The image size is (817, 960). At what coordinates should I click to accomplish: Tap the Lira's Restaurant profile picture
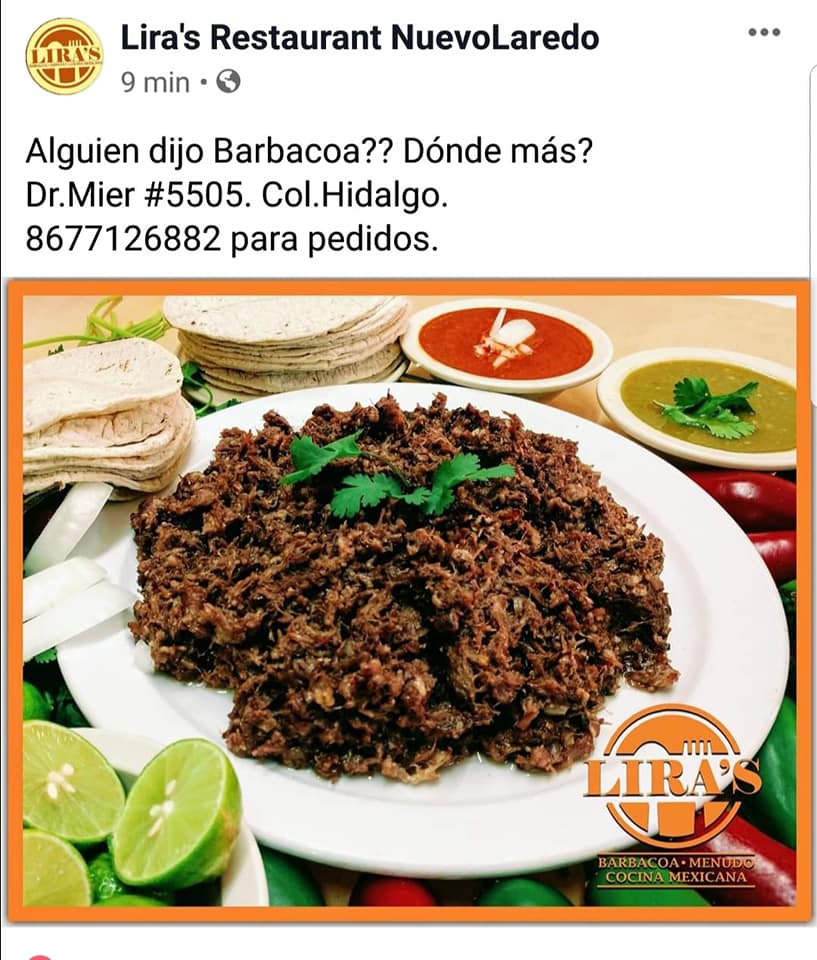pos(64,56)
